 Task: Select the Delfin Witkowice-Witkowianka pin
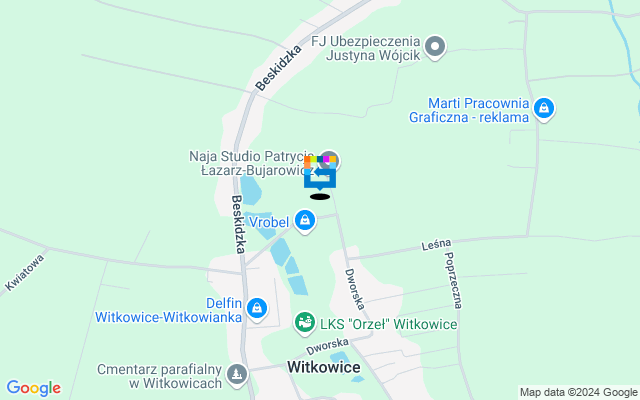click(258, 308)
